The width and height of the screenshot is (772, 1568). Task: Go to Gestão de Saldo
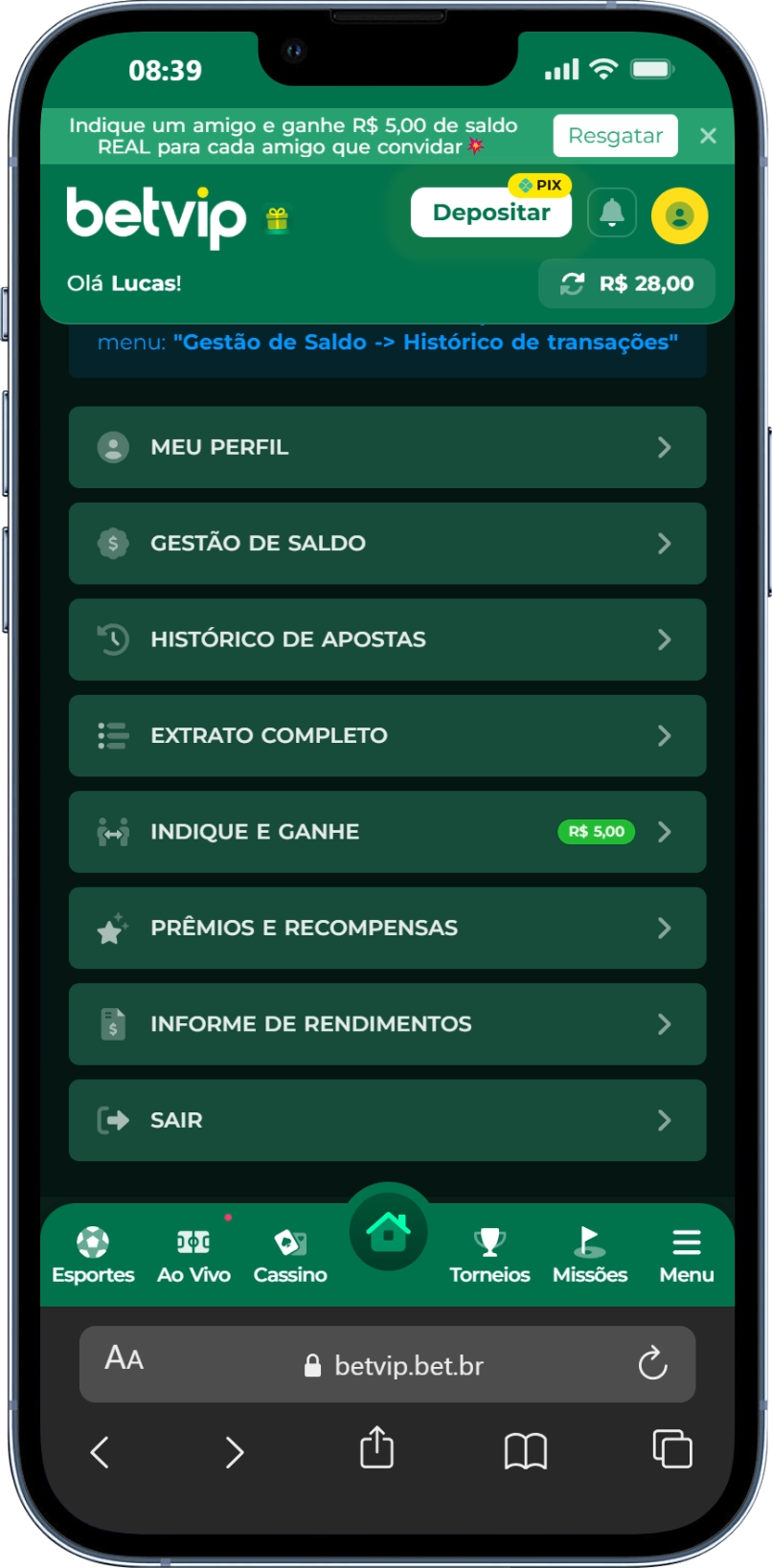click(x=387, y=543)
